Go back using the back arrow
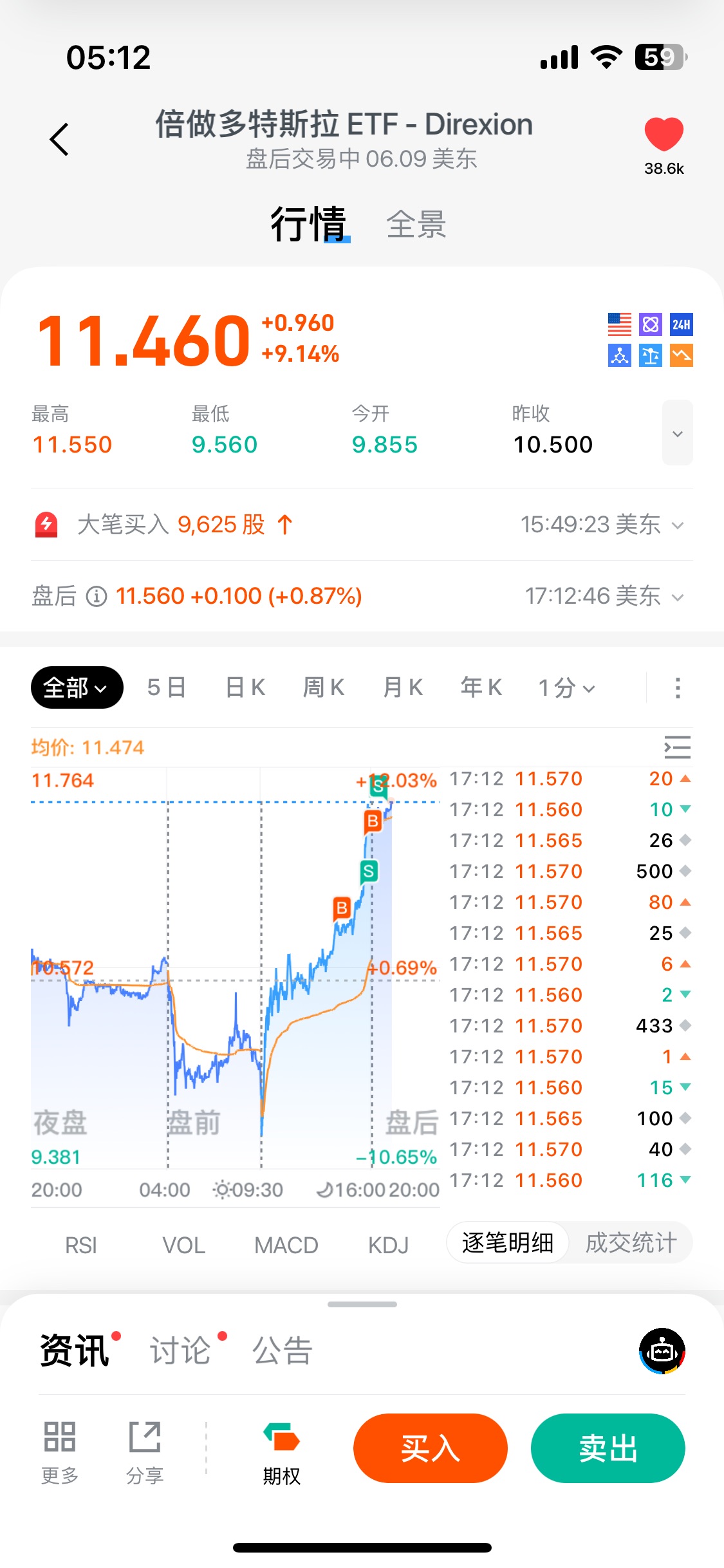Viewport: 724px width, 1568px height. pyautogui.click(x=59, y=139)
